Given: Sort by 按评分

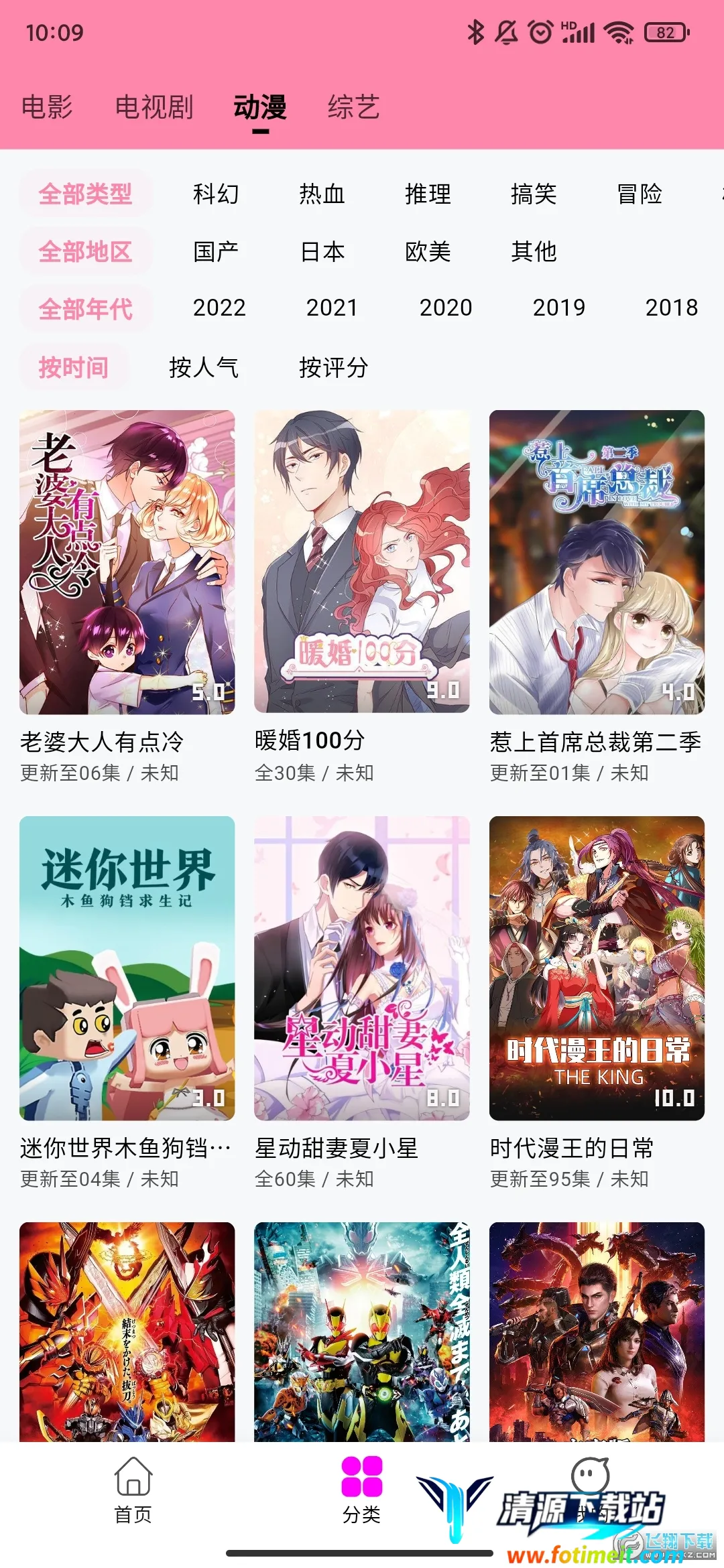Looking at the screenshot, I should click(x=333, y=367).
